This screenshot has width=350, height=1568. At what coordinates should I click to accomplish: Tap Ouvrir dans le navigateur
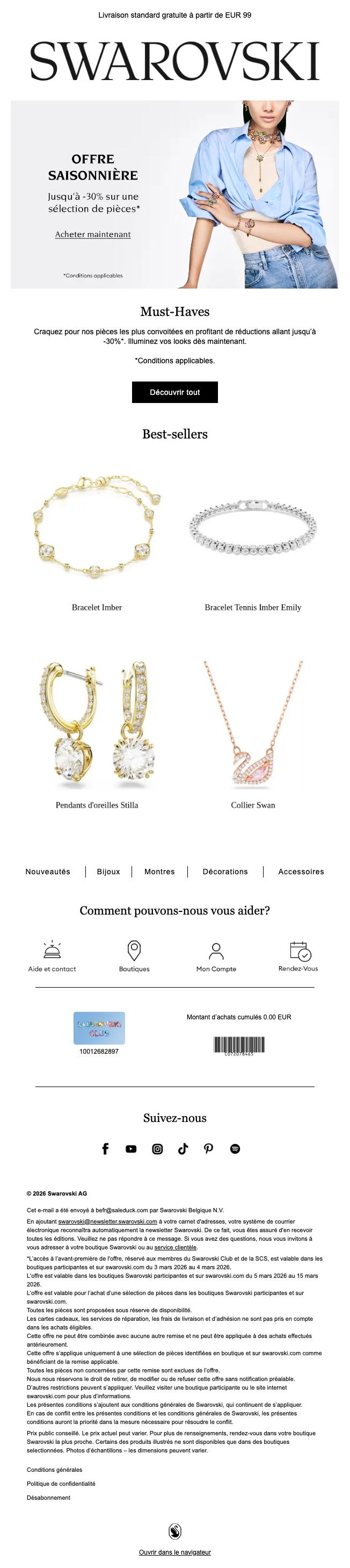[x=175, y=1552]
